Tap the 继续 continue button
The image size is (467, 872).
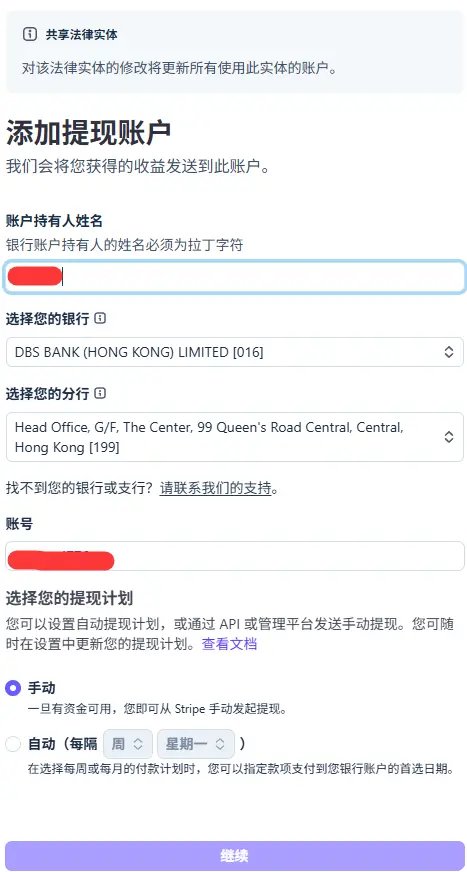click(234, 856)
